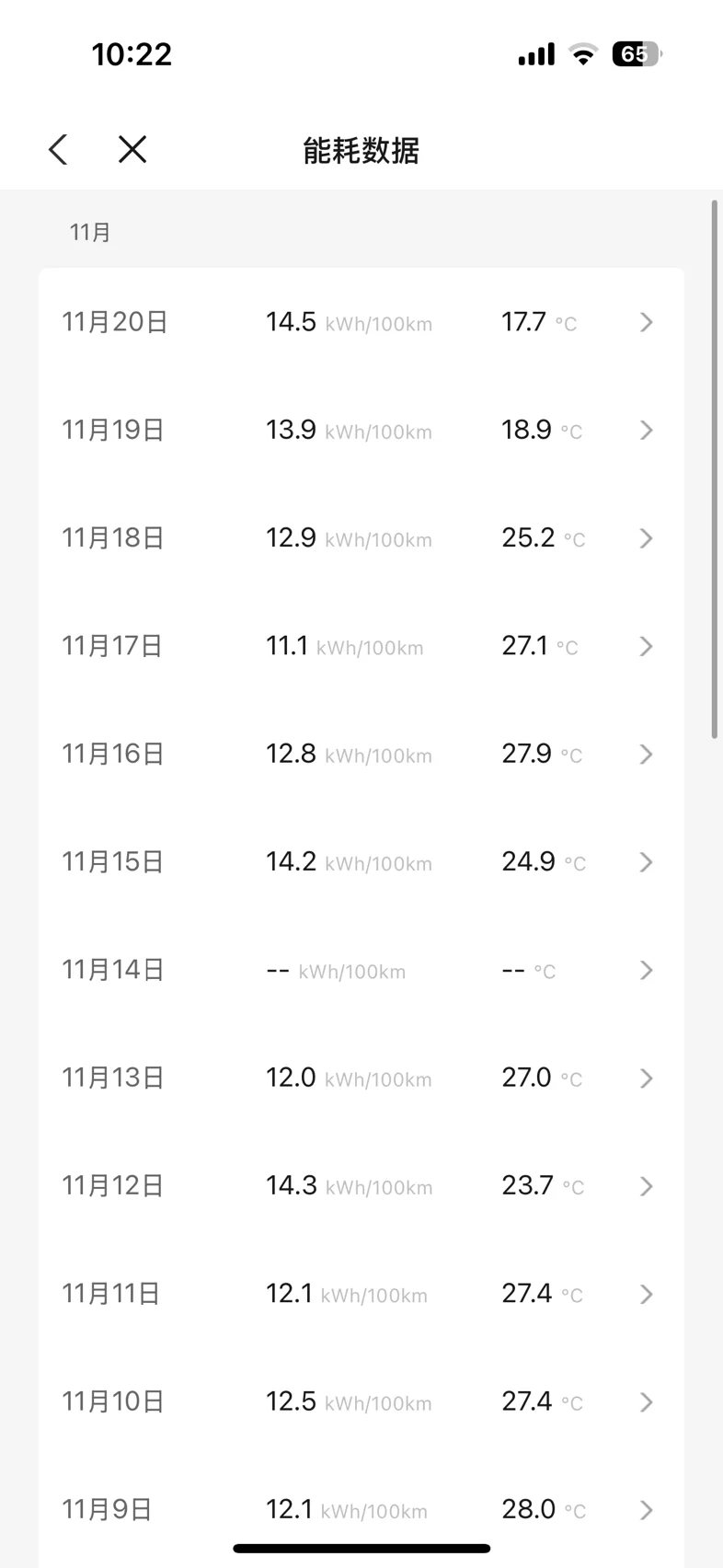Close the energy consumption page

(132, 149)
